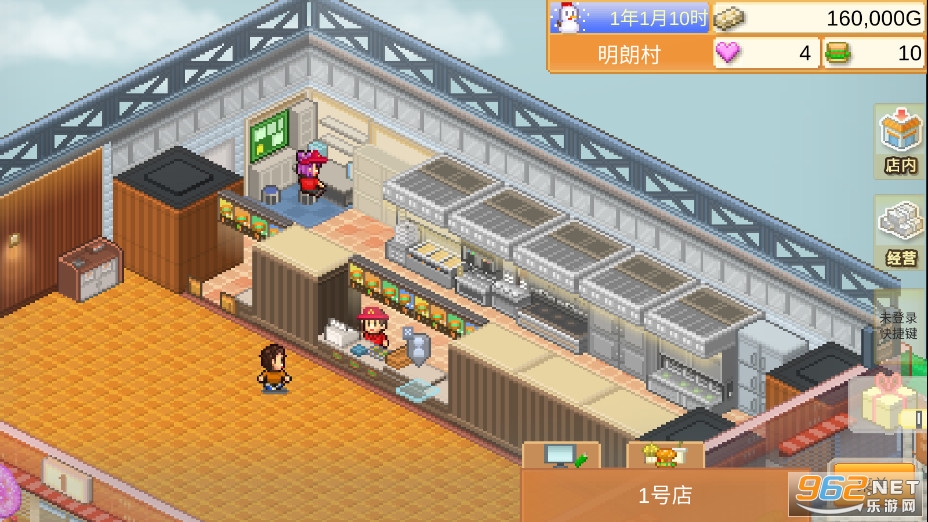
Task: Tap the 1号店 shop name bar
Action: 663,496
